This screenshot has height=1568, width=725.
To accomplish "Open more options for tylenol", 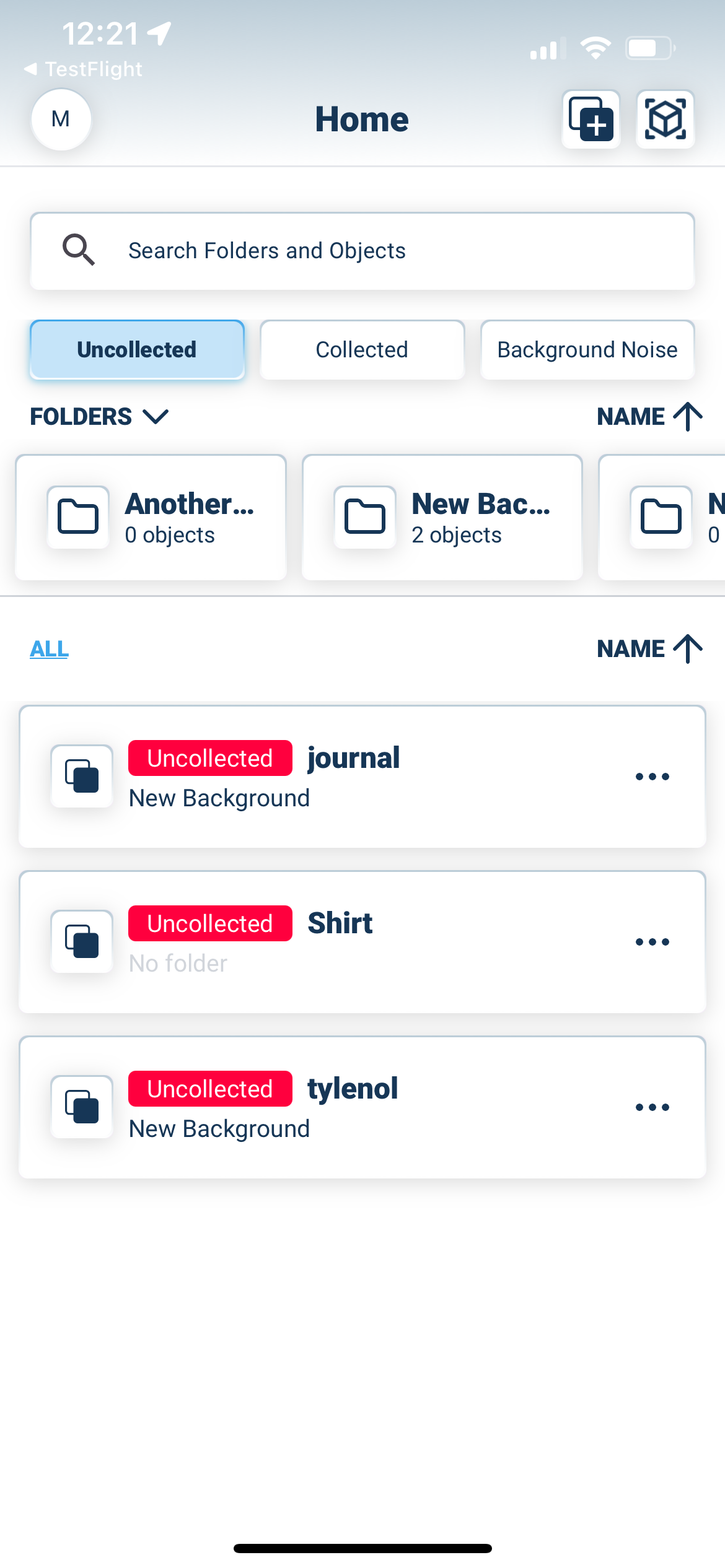I will [x=652, y=1107].
